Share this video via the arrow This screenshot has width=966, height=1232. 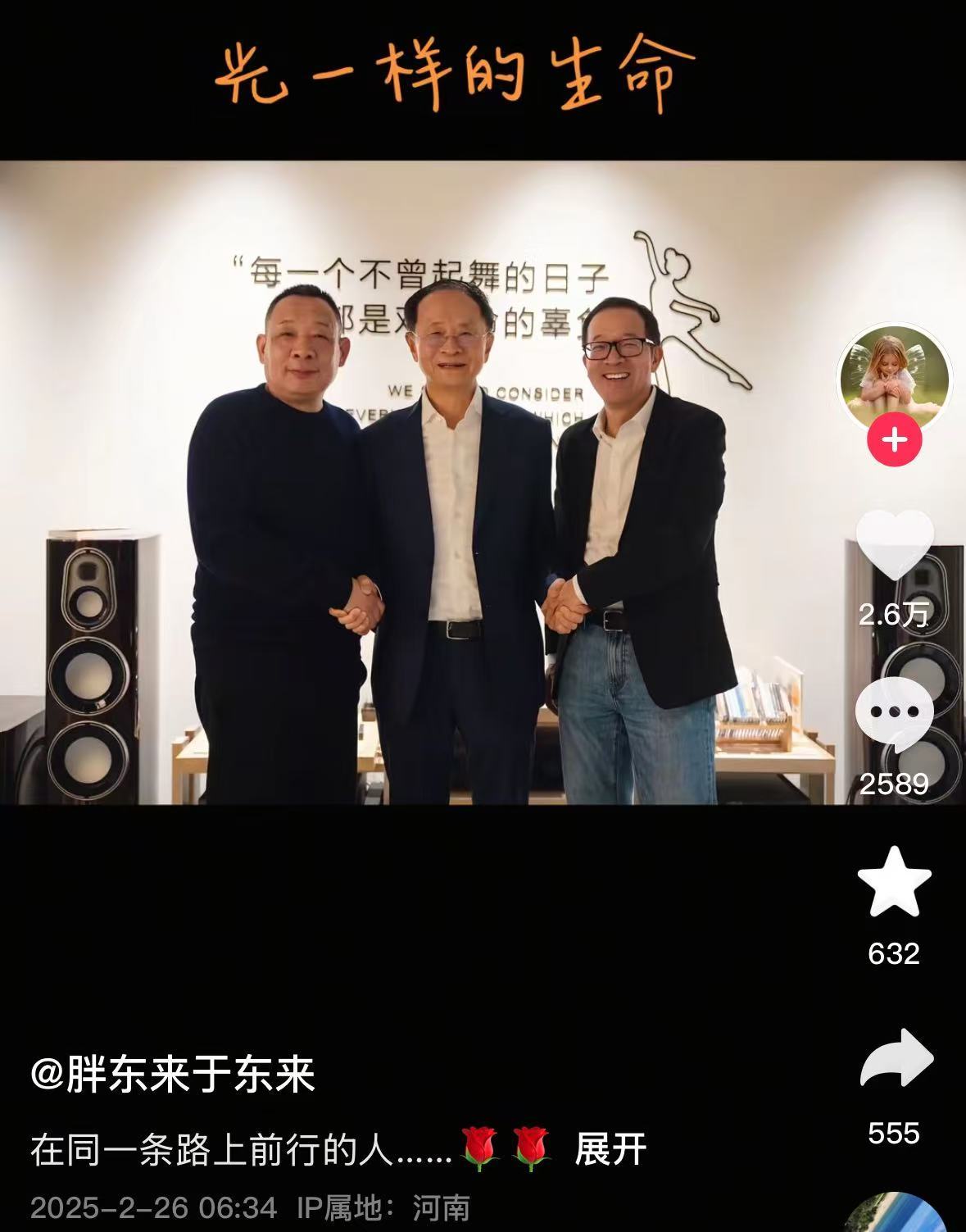pyautogui.click(x=896, y=1060)
